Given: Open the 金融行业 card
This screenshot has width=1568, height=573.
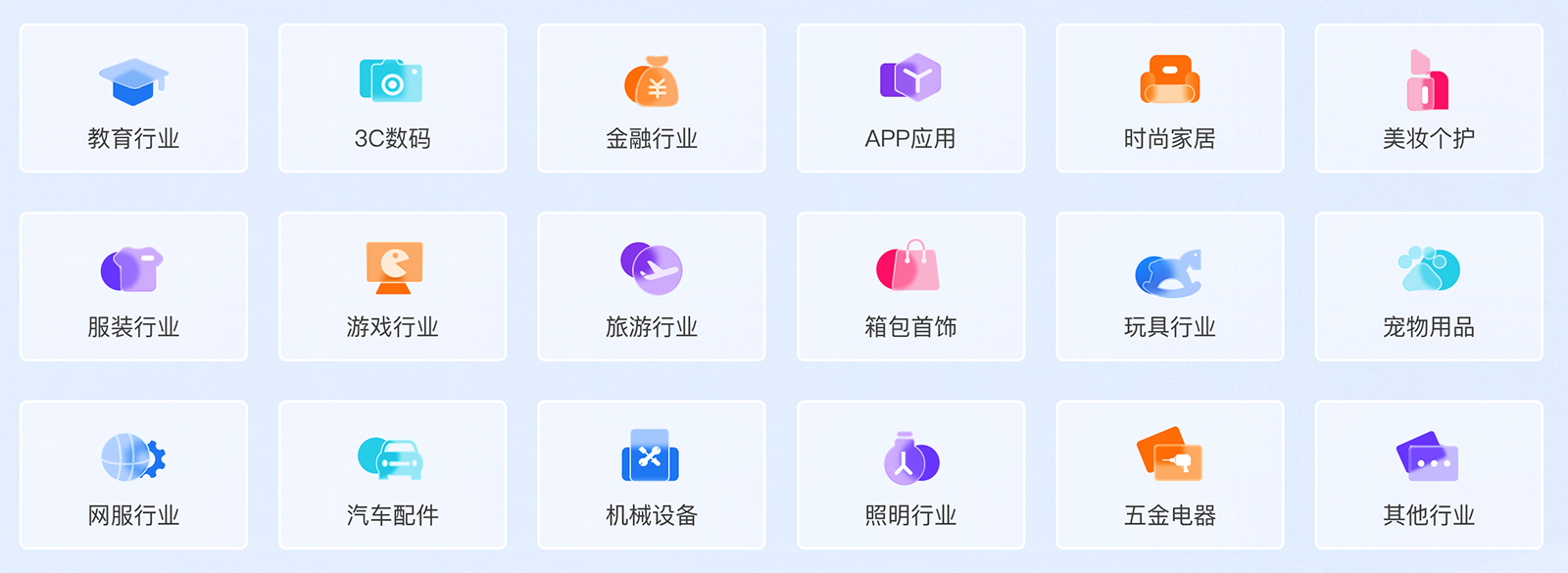Looking at the screenshot, I should 652,99.
